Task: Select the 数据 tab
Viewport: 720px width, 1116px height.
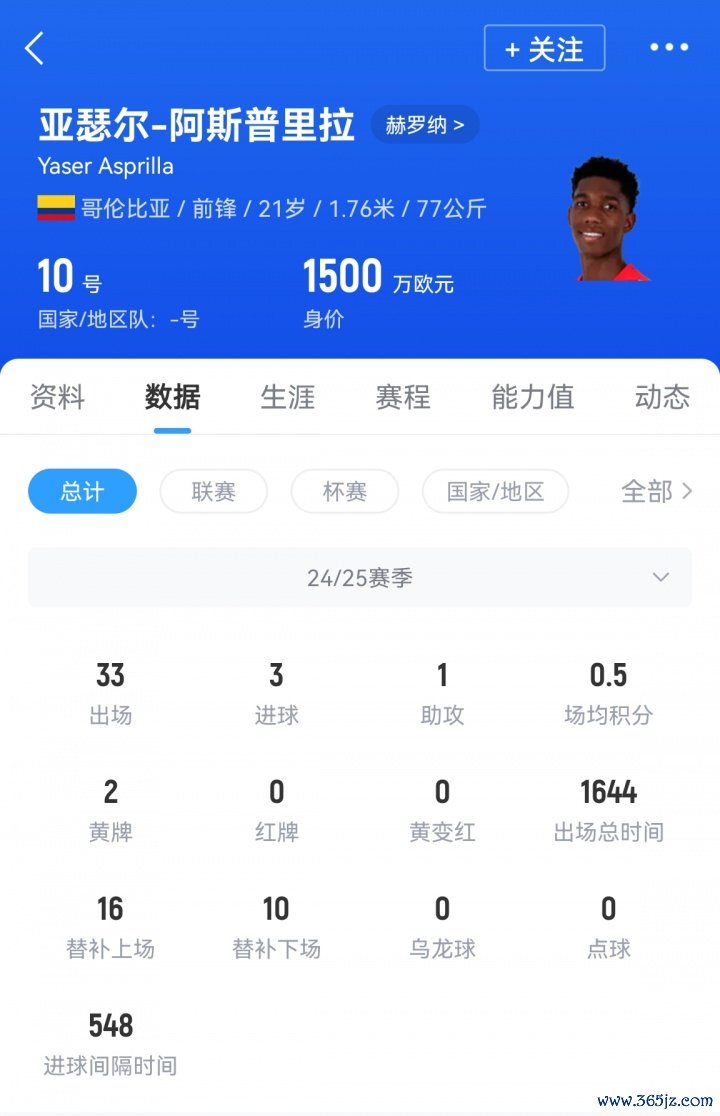Action: click(x=172, y=397)
